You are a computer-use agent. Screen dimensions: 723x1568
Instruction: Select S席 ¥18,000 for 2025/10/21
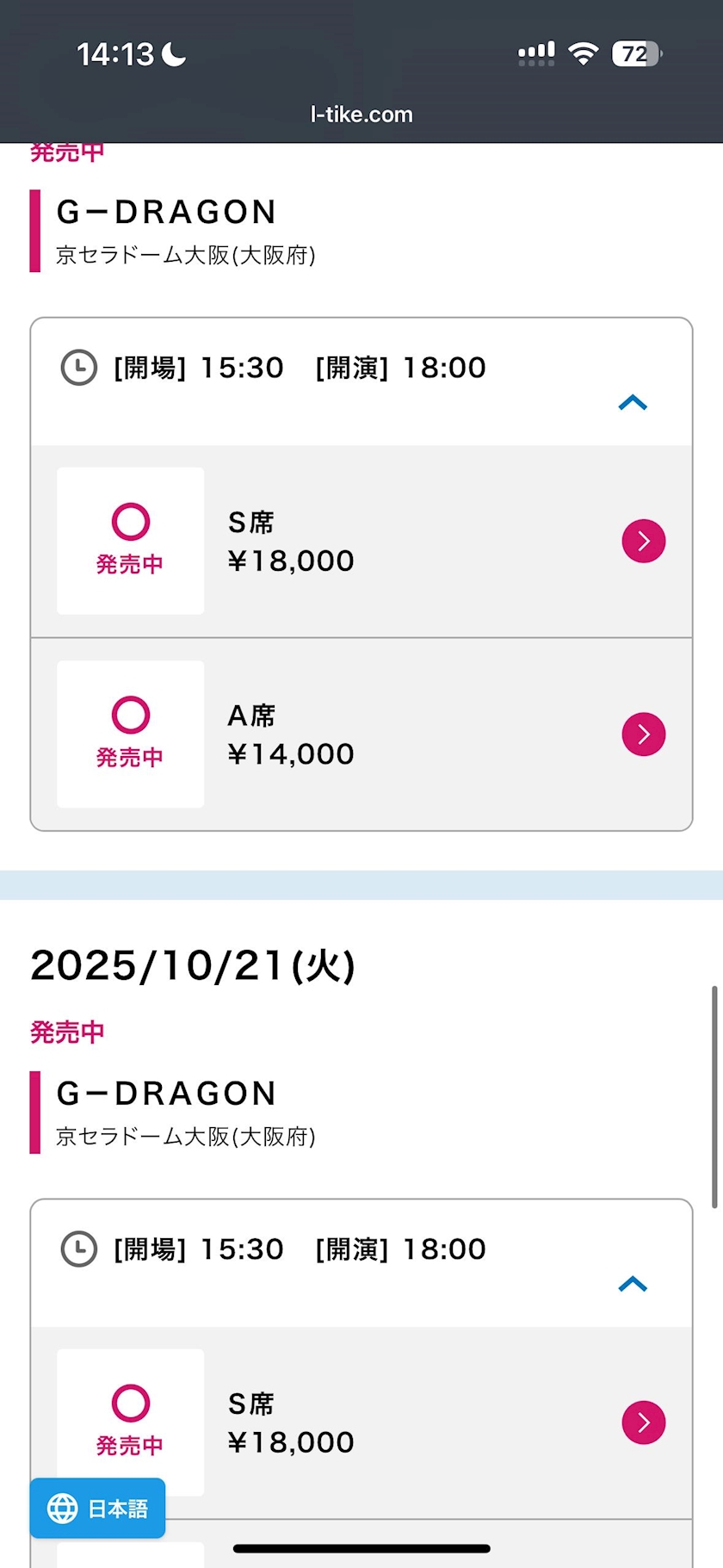(x=361, y=1422)
